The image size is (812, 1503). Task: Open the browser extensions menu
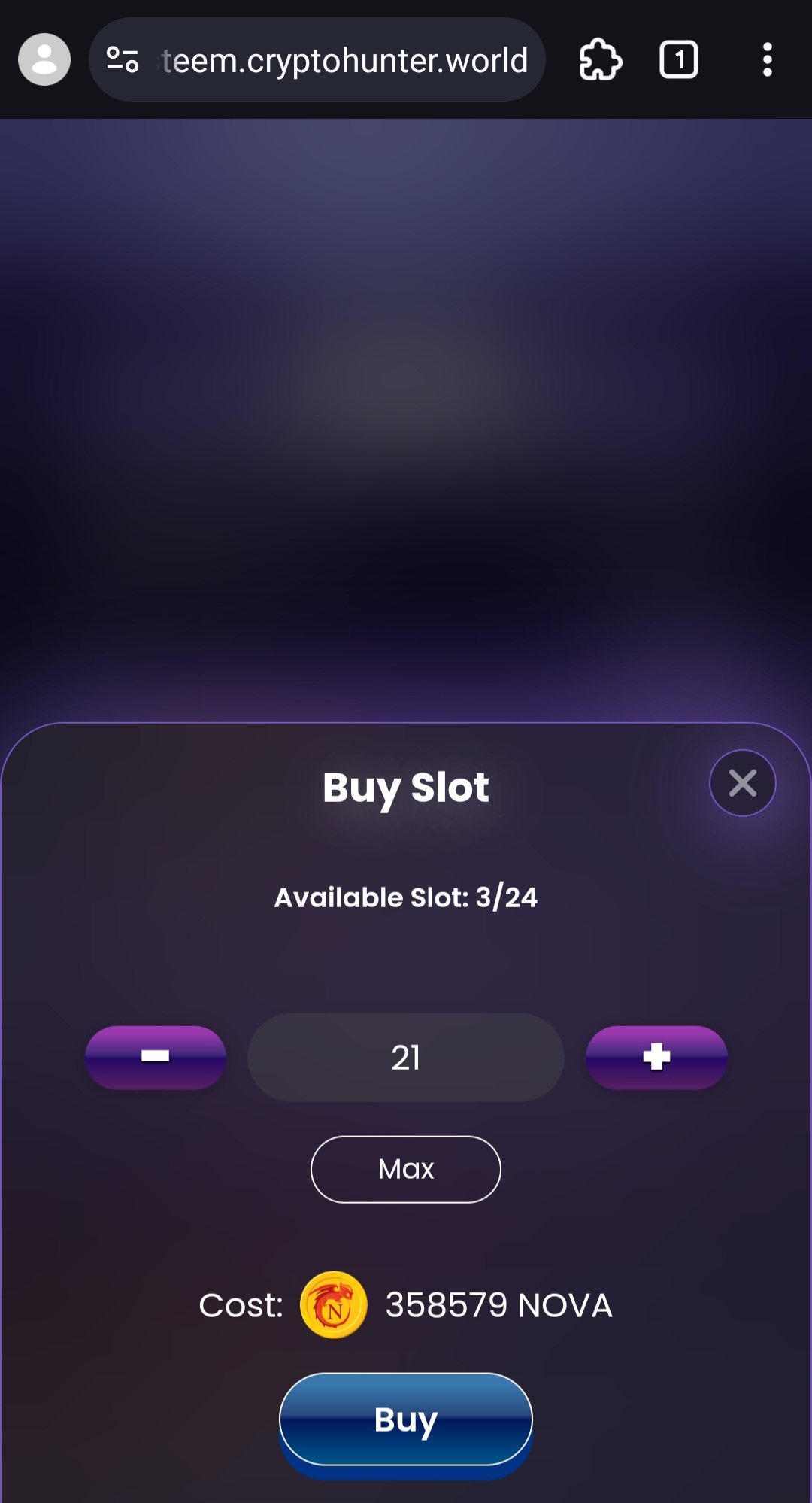click(600, 60)
